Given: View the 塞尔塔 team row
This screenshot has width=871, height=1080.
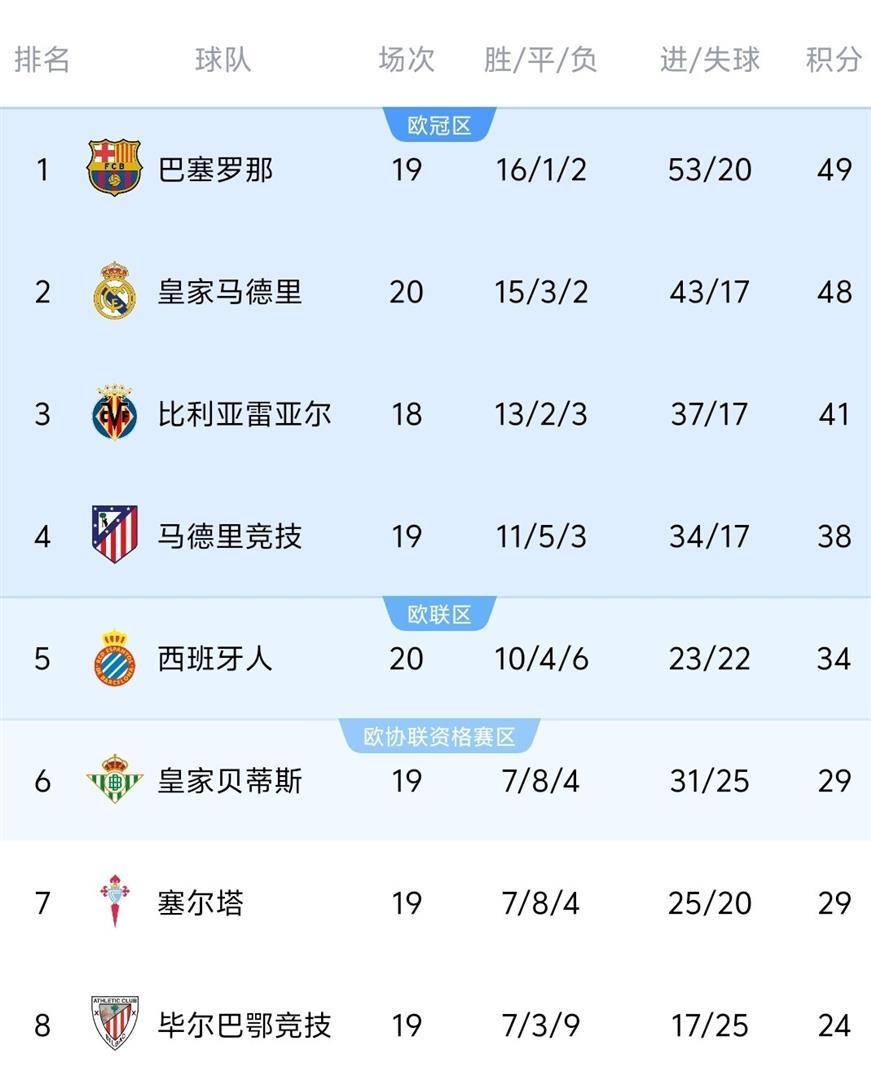Looking at the screenshot, I should tap(200, 903).
